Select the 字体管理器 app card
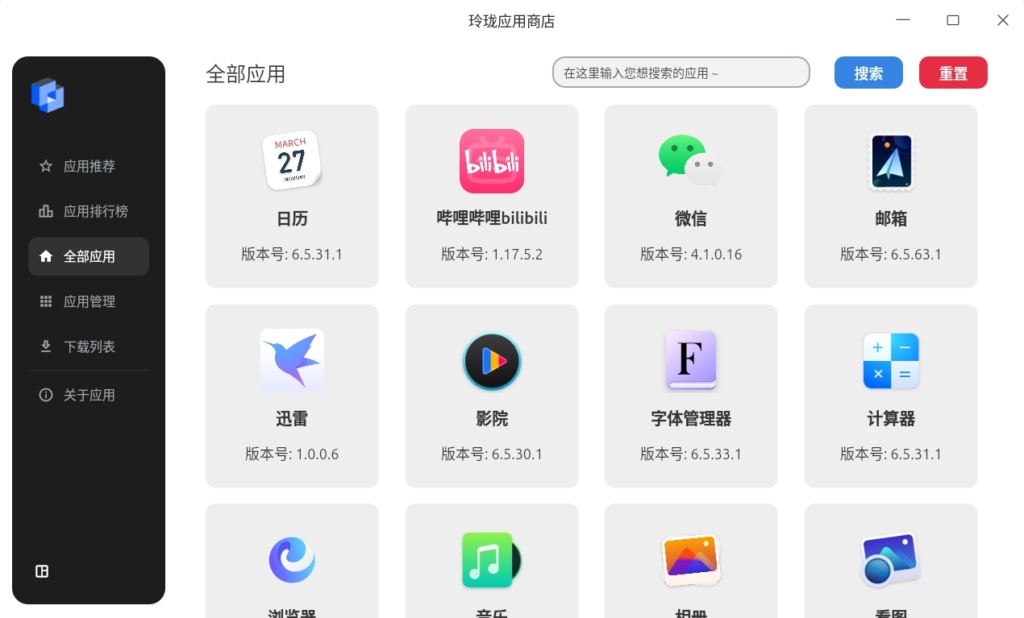Image resolution: width=1024 pixels, height=618 pixels. [691, 396]
